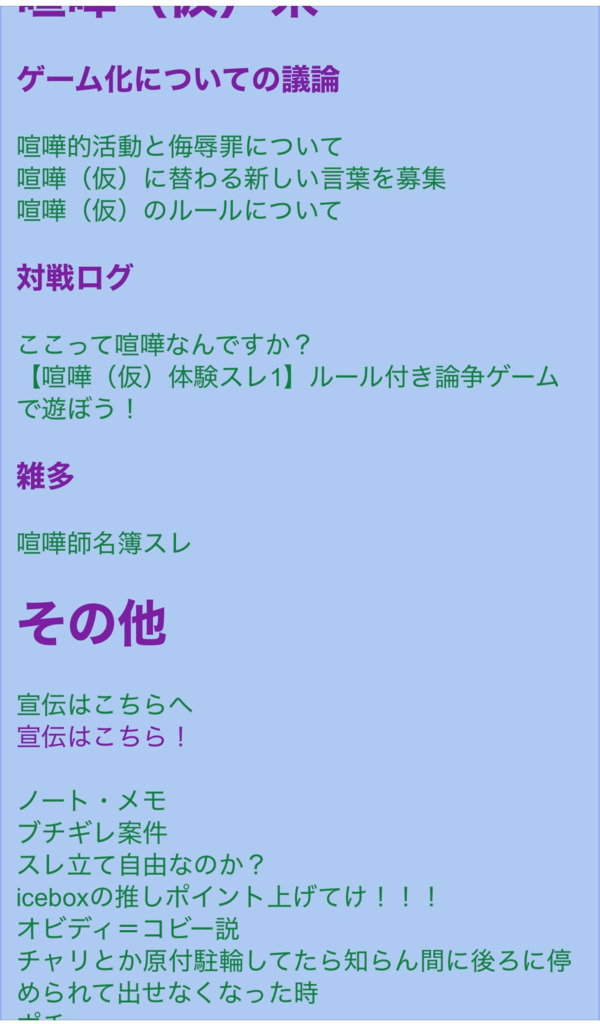Open チャリとか原付駐輪 thread link

coord(294,976)
